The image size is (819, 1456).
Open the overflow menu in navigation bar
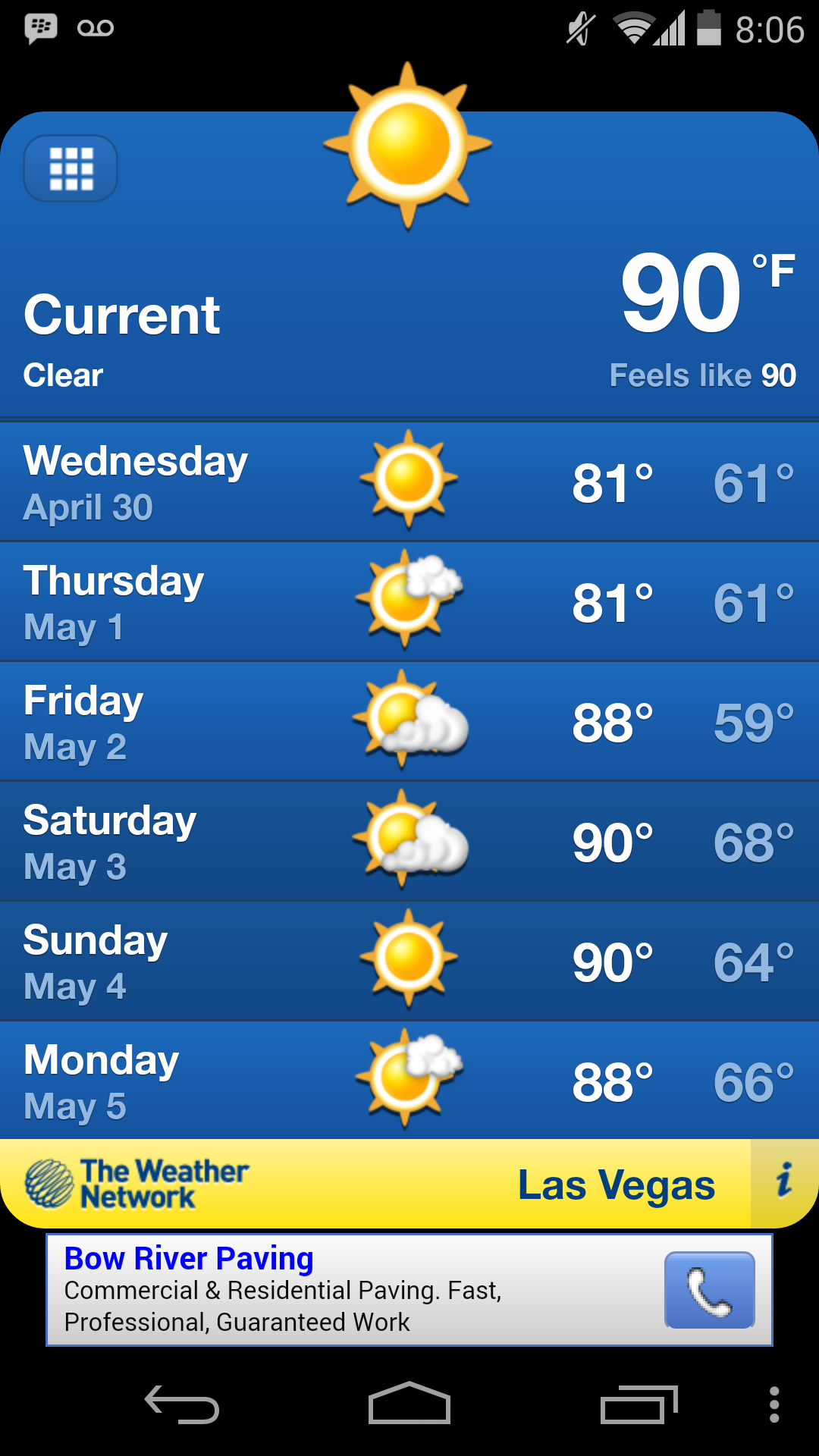point(774,1404)
